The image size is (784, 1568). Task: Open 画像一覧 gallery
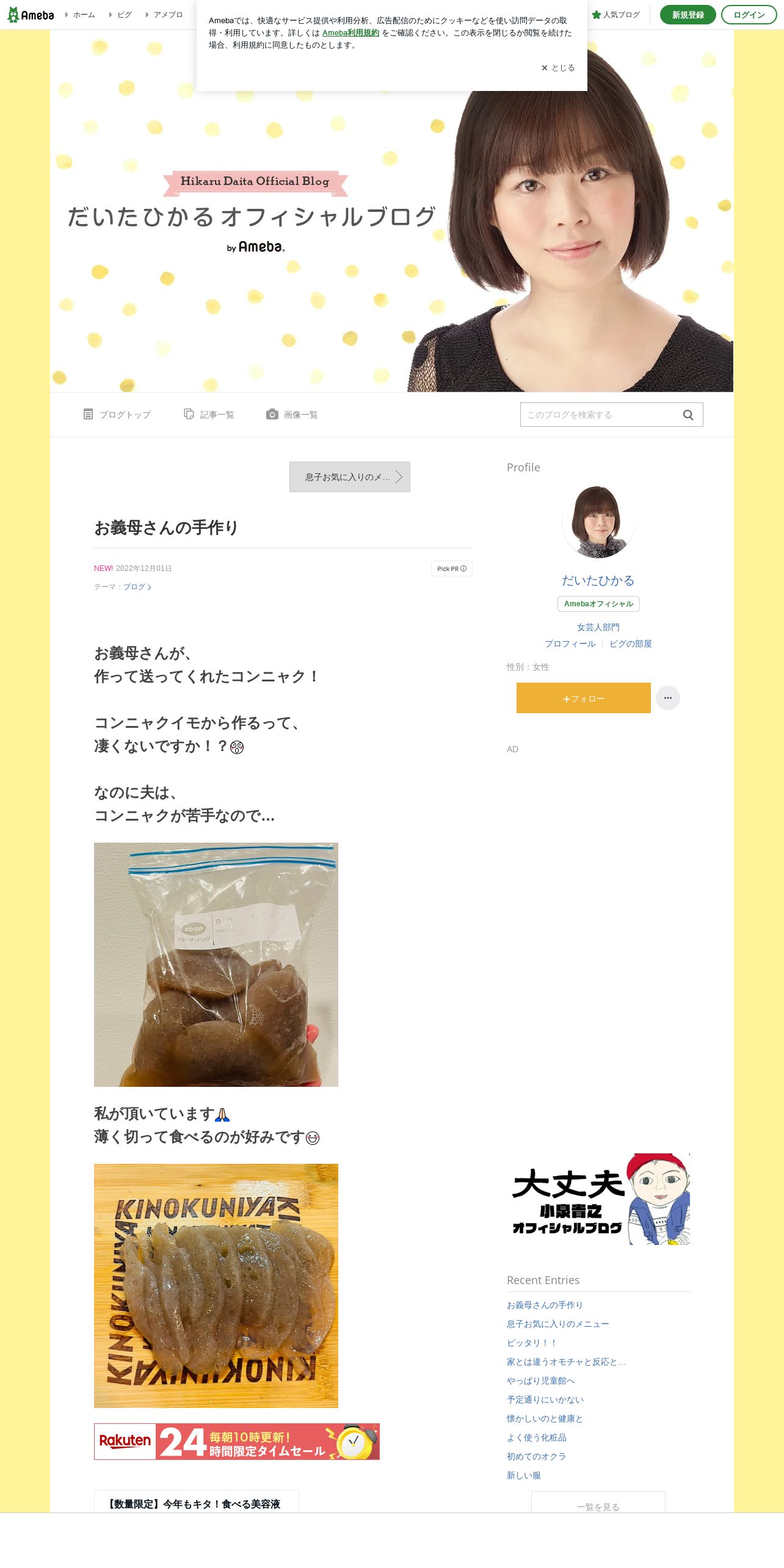click(292, 415)
